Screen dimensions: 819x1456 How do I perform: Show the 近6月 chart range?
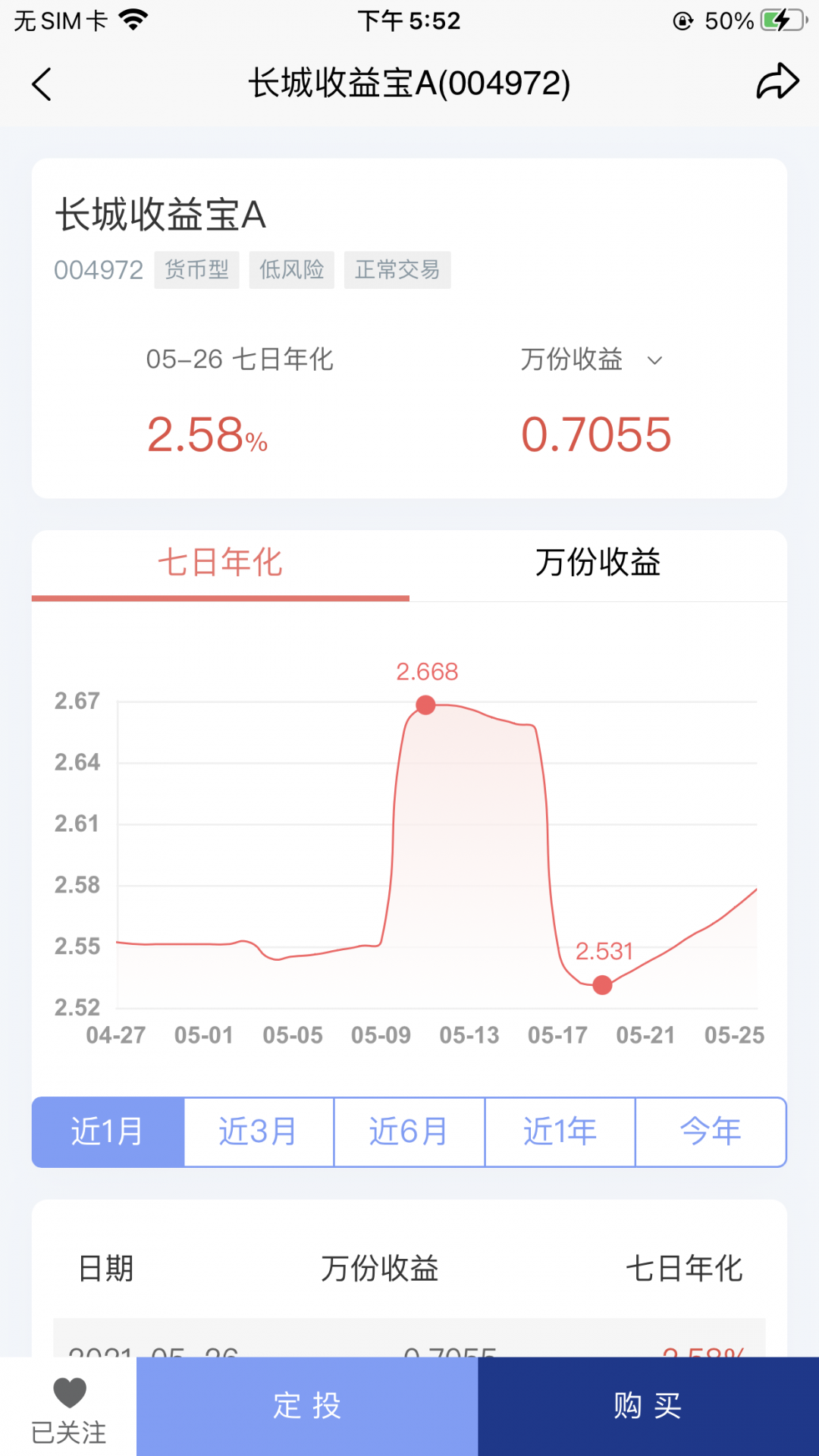409,1131
